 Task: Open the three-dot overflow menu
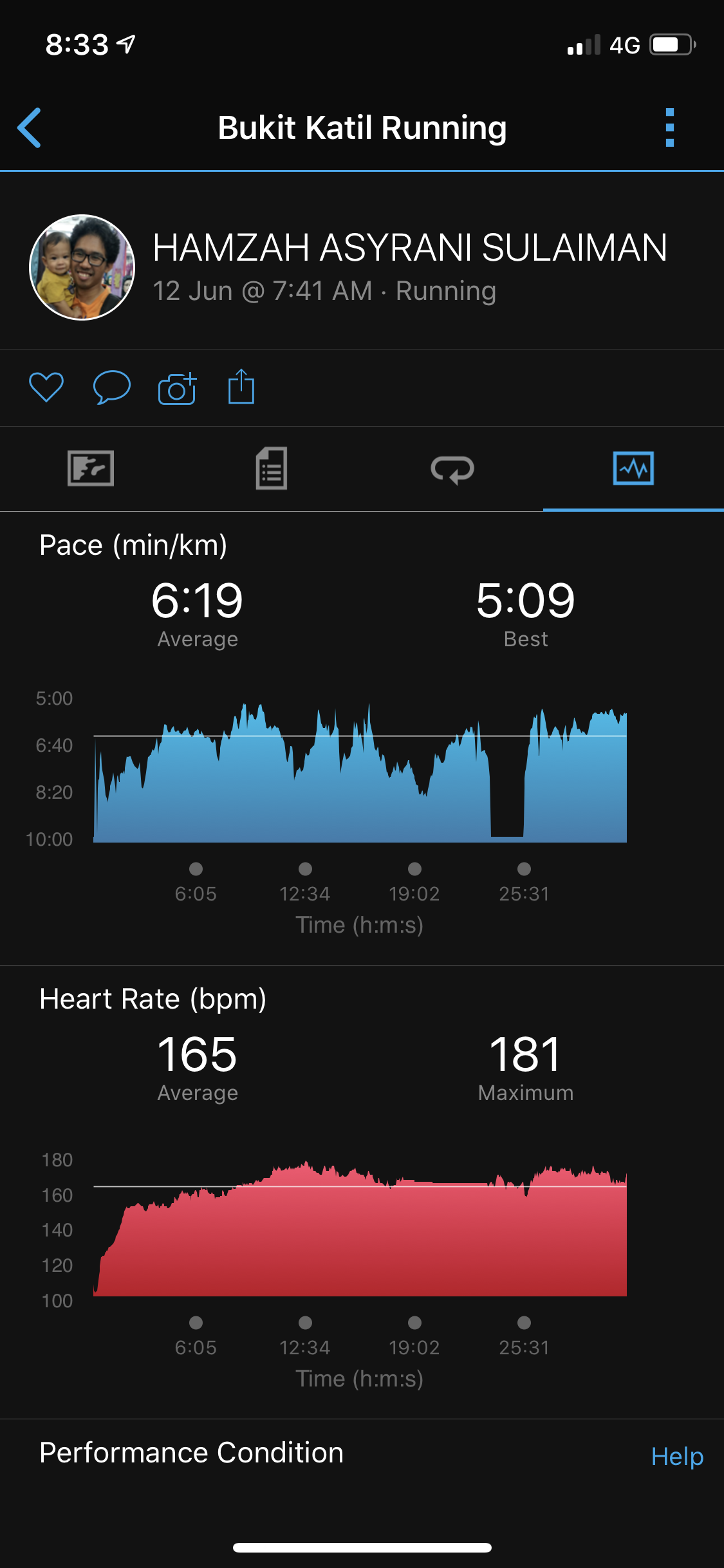[x=669, y=127]
